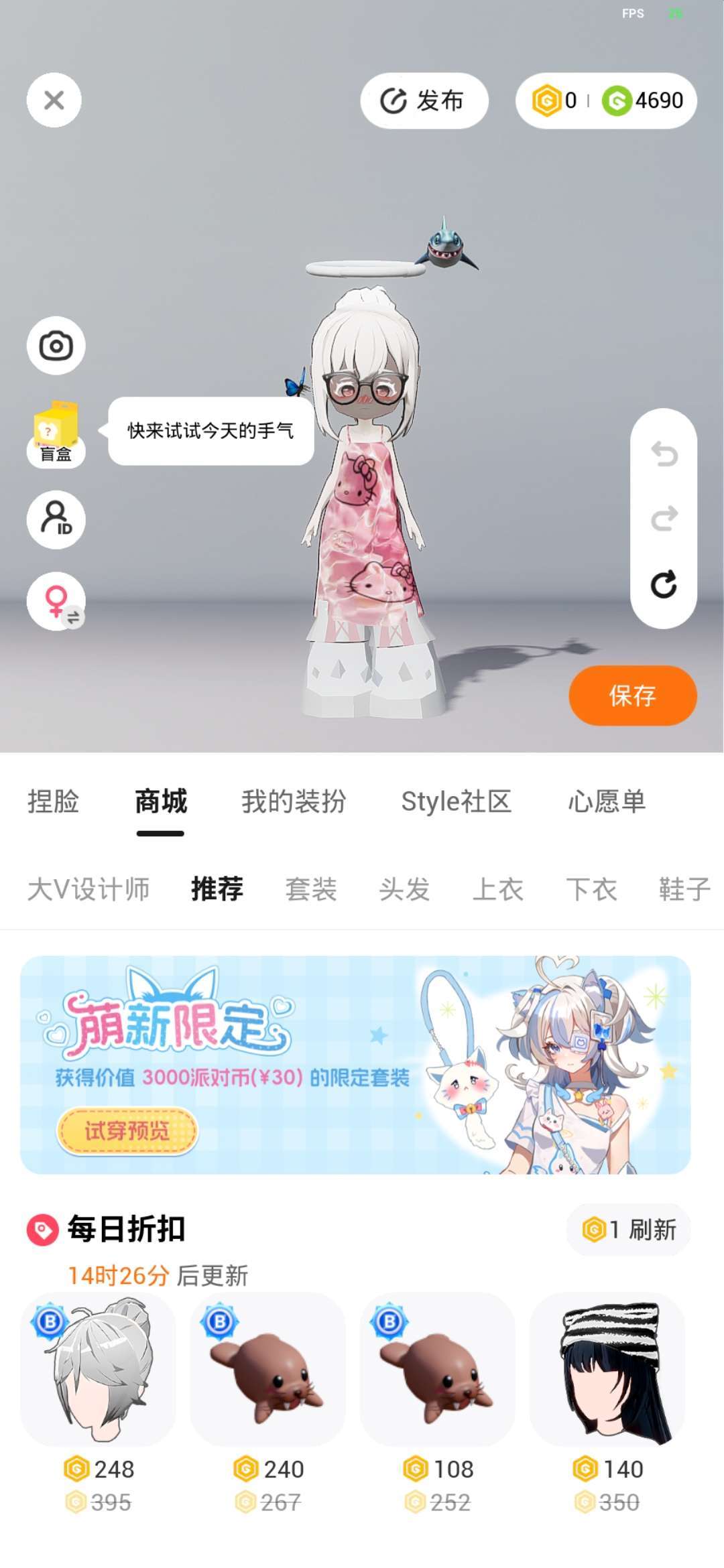Reset the avatar outfit
Viewport: 724px width, 1568px height.
pos(664,584)
